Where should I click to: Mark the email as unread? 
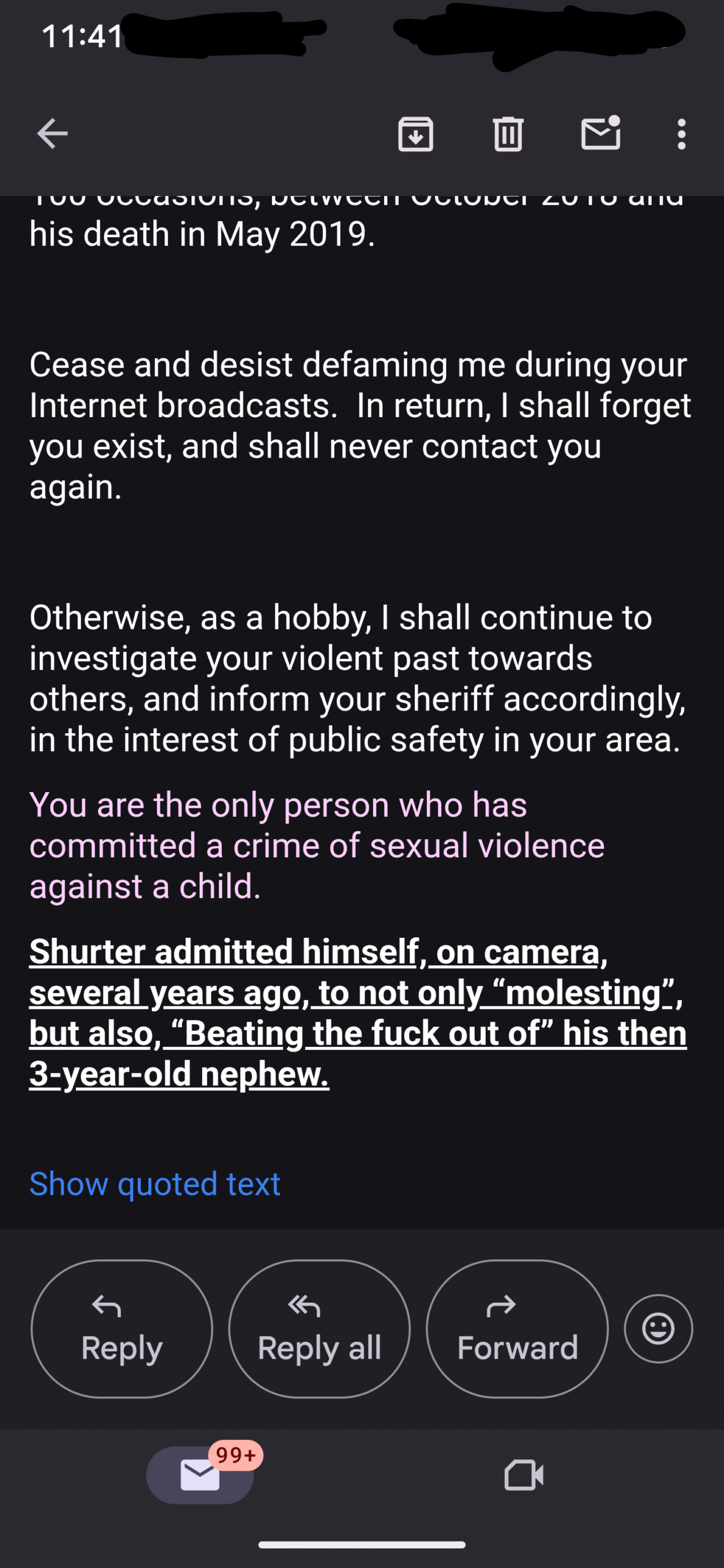(601, 133)
